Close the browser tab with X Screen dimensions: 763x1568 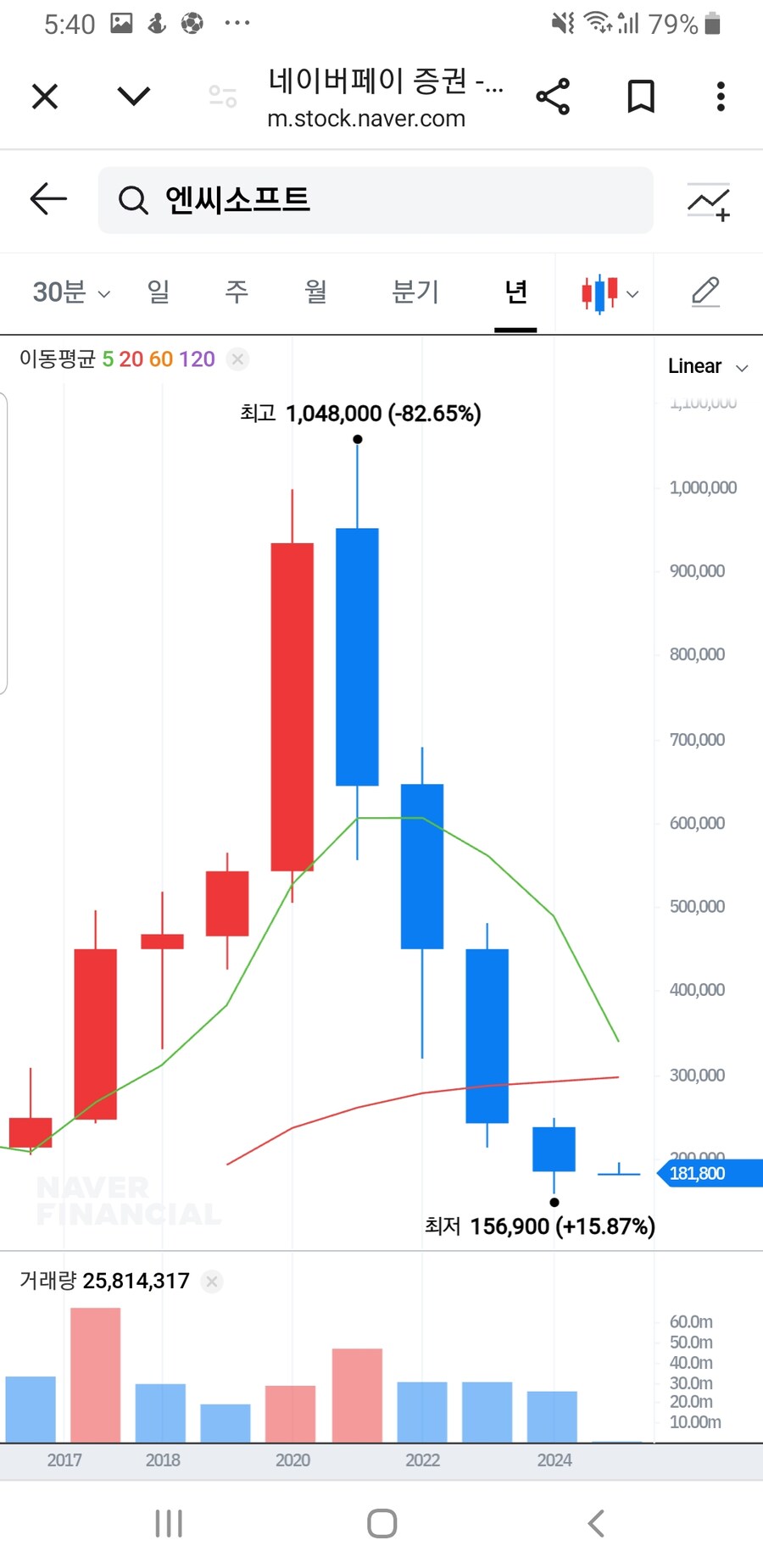pyautogui.click(x=45, y=97)
